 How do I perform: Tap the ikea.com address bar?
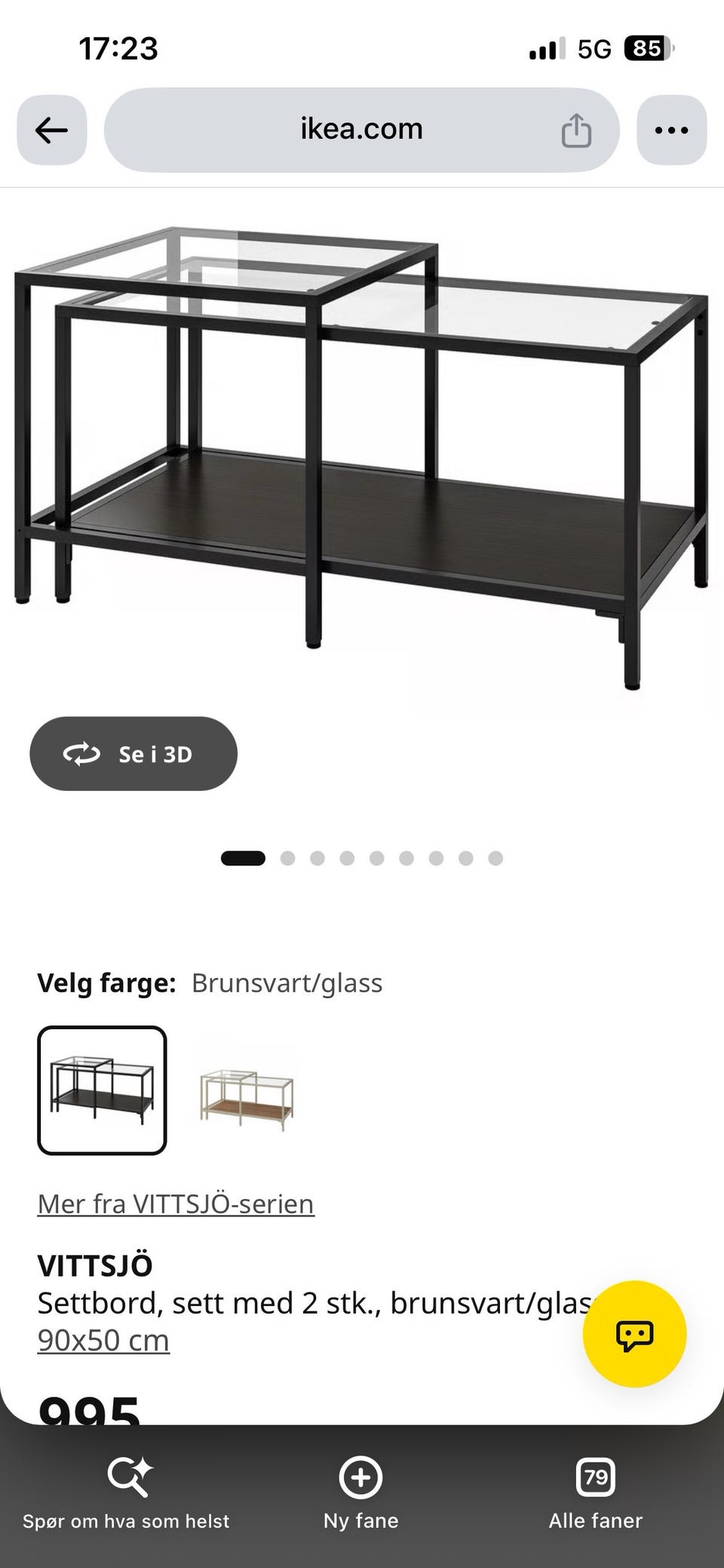pyautogui.click(x=362, y=130)
